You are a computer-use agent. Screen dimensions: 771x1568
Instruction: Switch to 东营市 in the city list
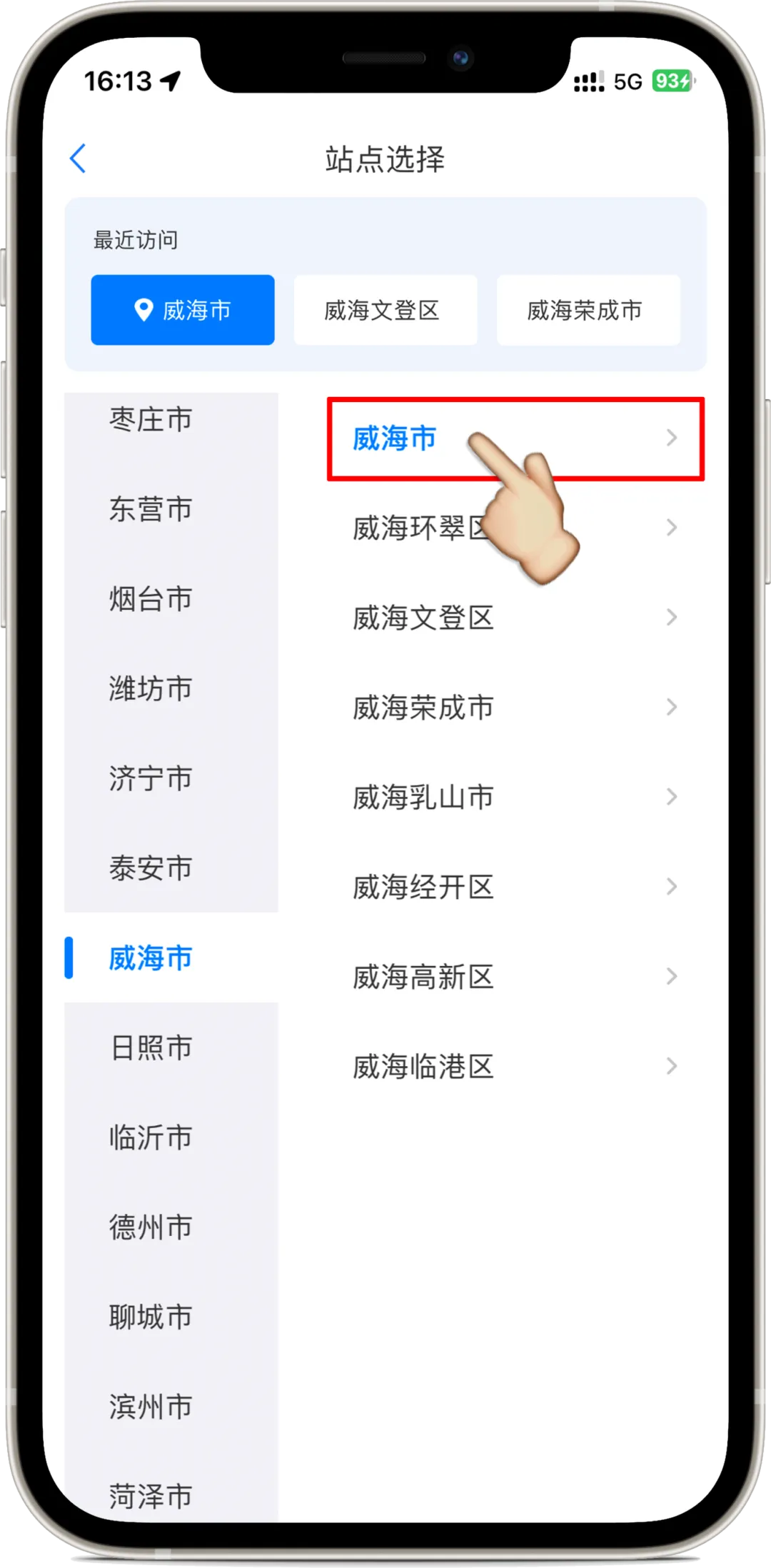(x=151, y=509)
